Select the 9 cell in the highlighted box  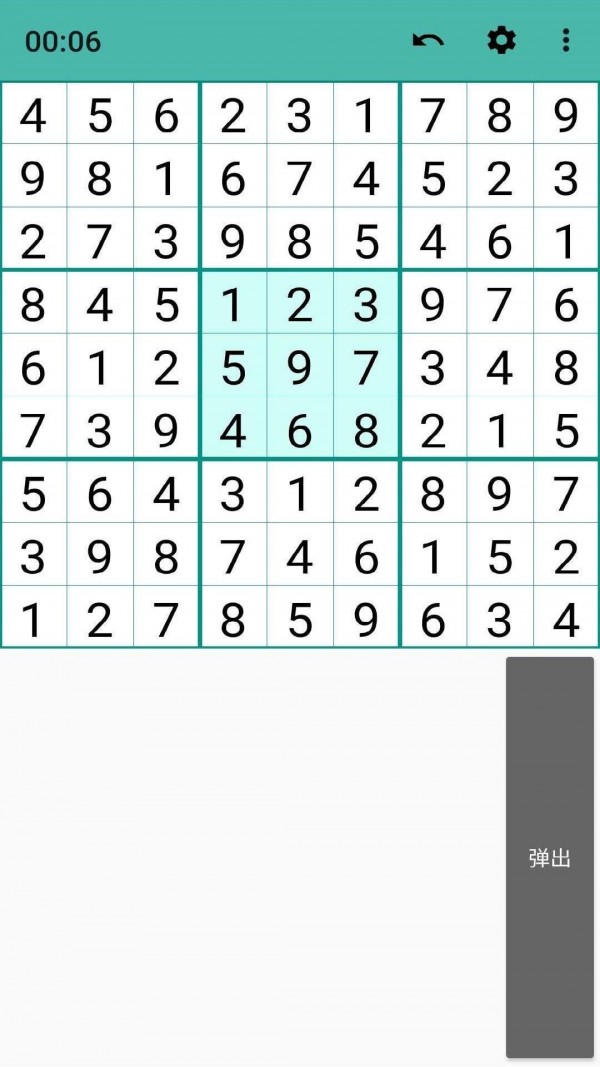pos(299,367)
